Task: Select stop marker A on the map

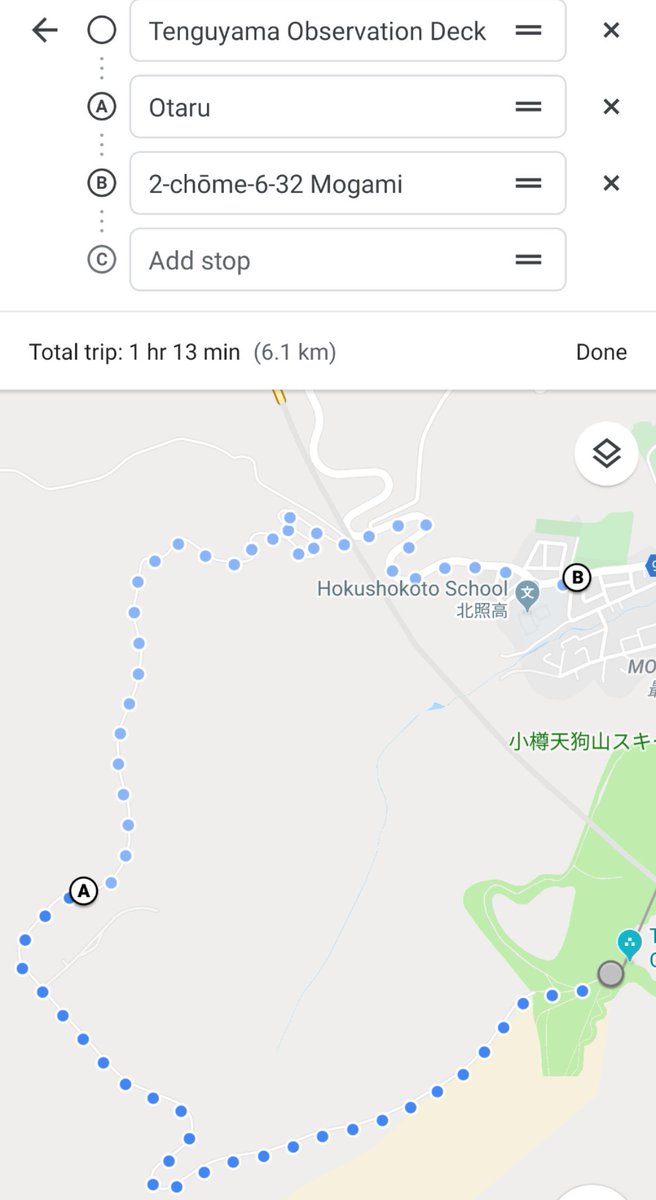Action: [83, 890]
